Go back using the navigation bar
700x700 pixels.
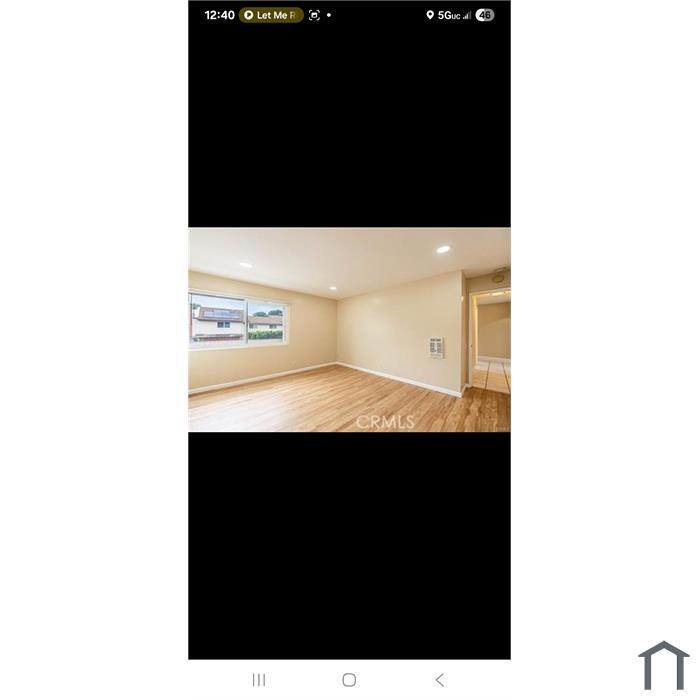click(439, 680)
